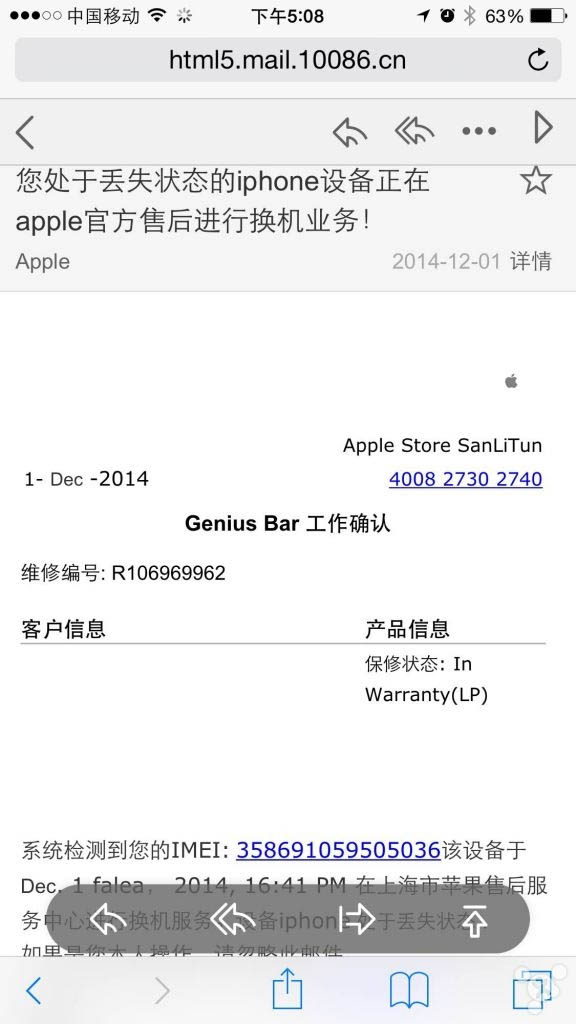Screen dimensions: 576x1024
Task: Star this email
Action: pos(536,181)
